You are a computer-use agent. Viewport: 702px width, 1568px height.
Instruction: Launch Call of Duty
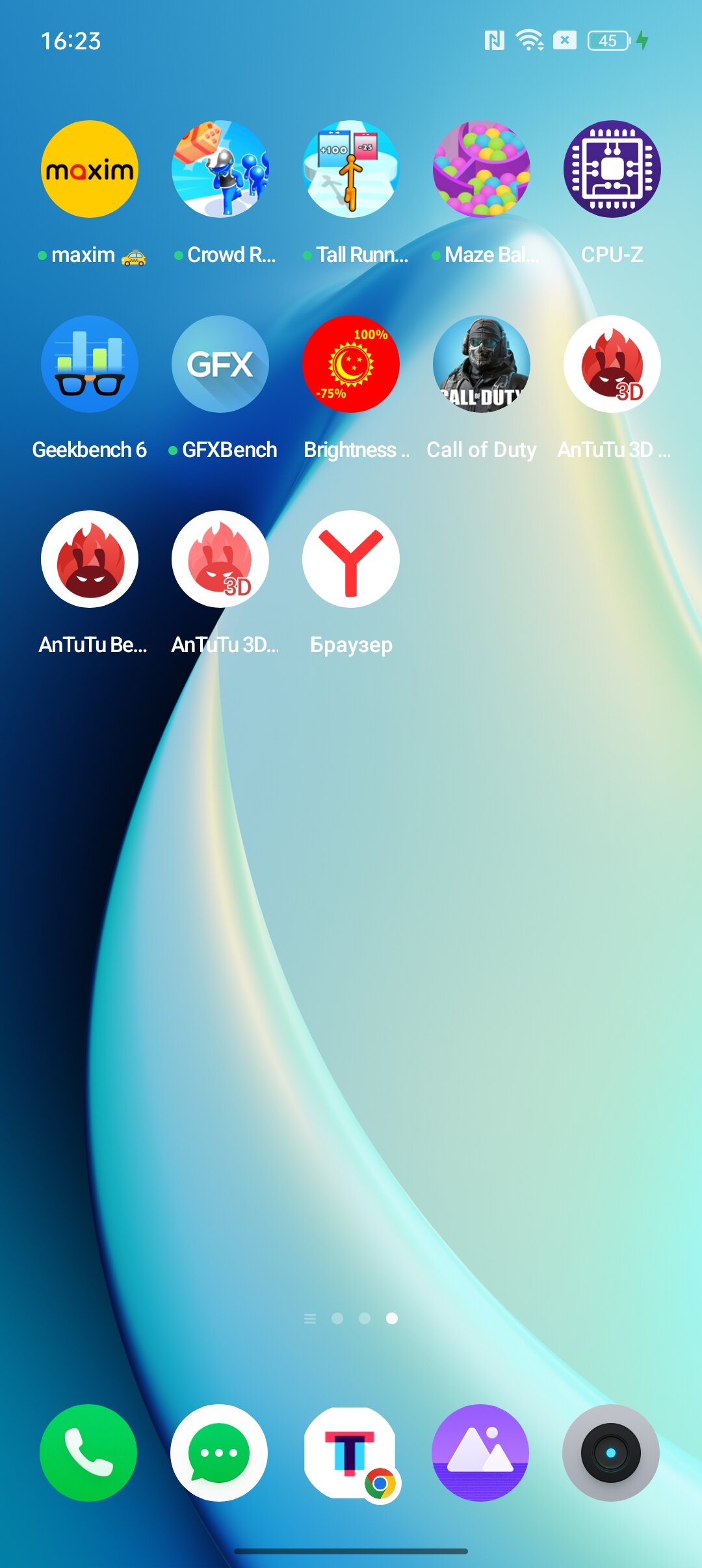[482, 364]
